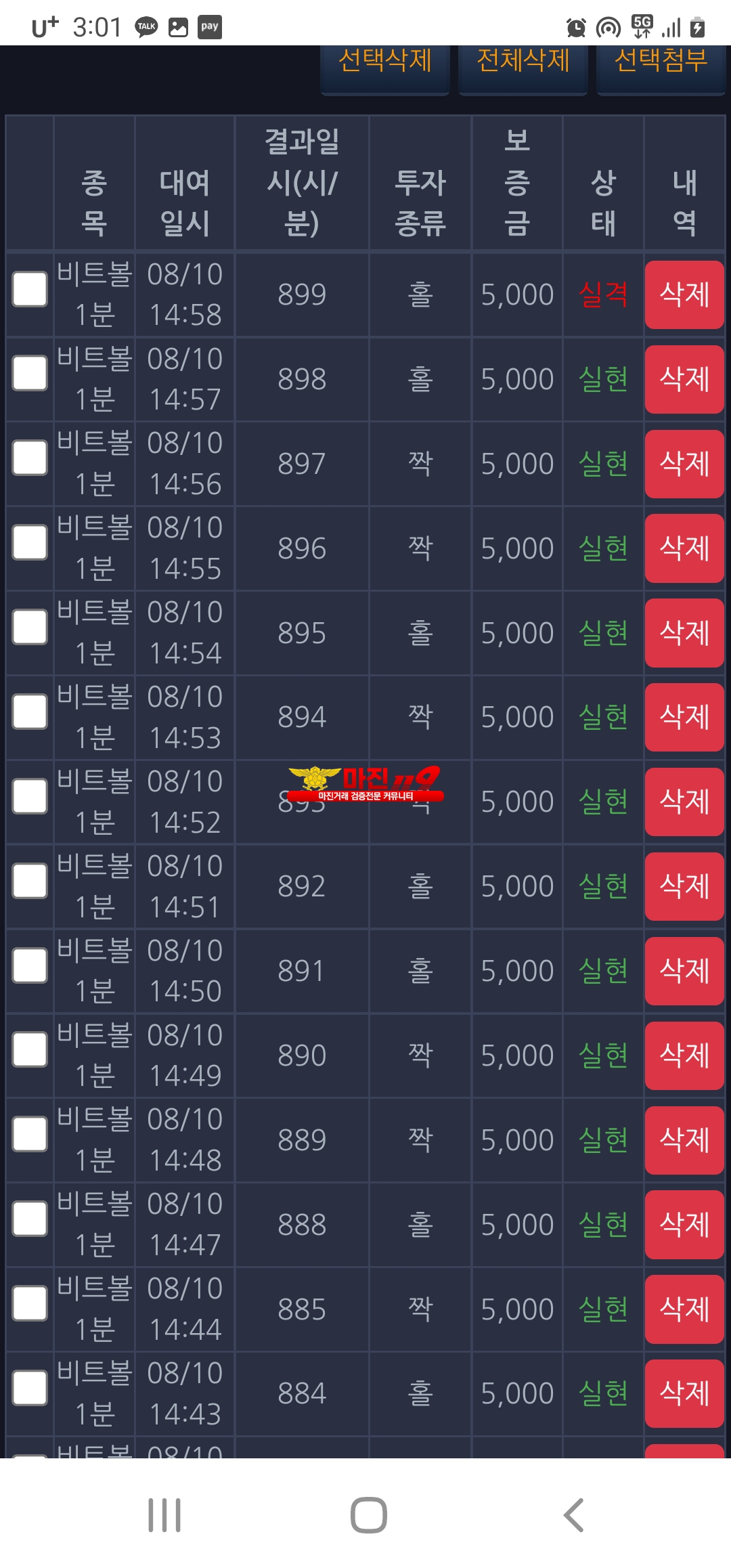The image size is (731, 1568).
Task: Delete entry 891 from the list
Action: click(684, 971)
